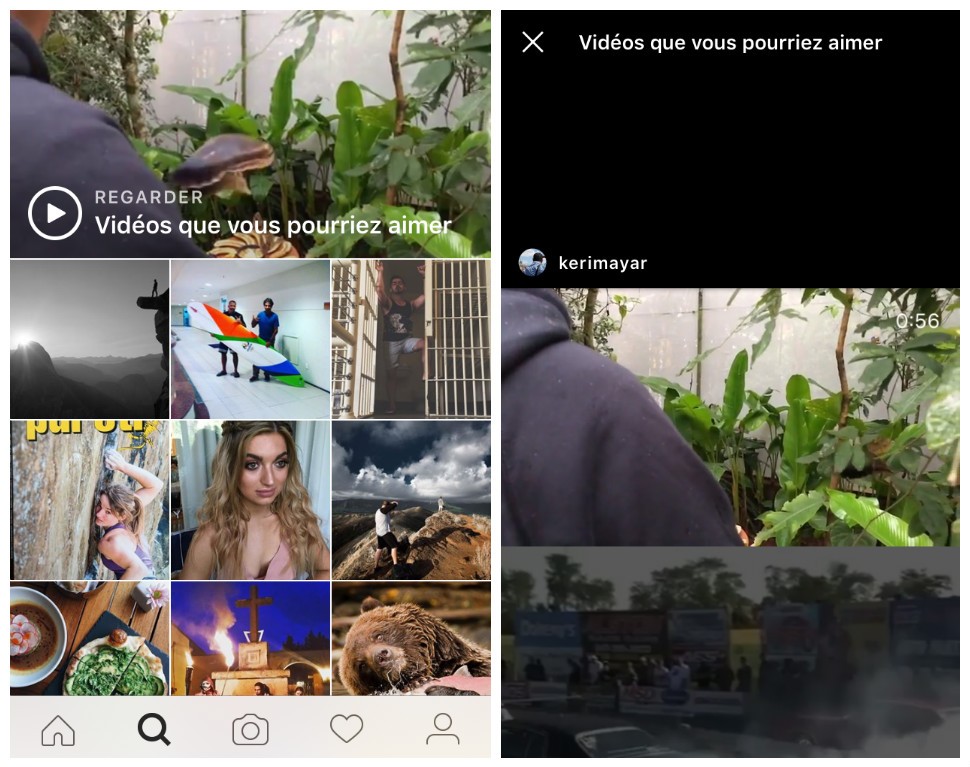The height and width of the screenshot is (767, 970).
Task: Tap the playing plants video by kerimayar
Action: [x=730, y=417]
